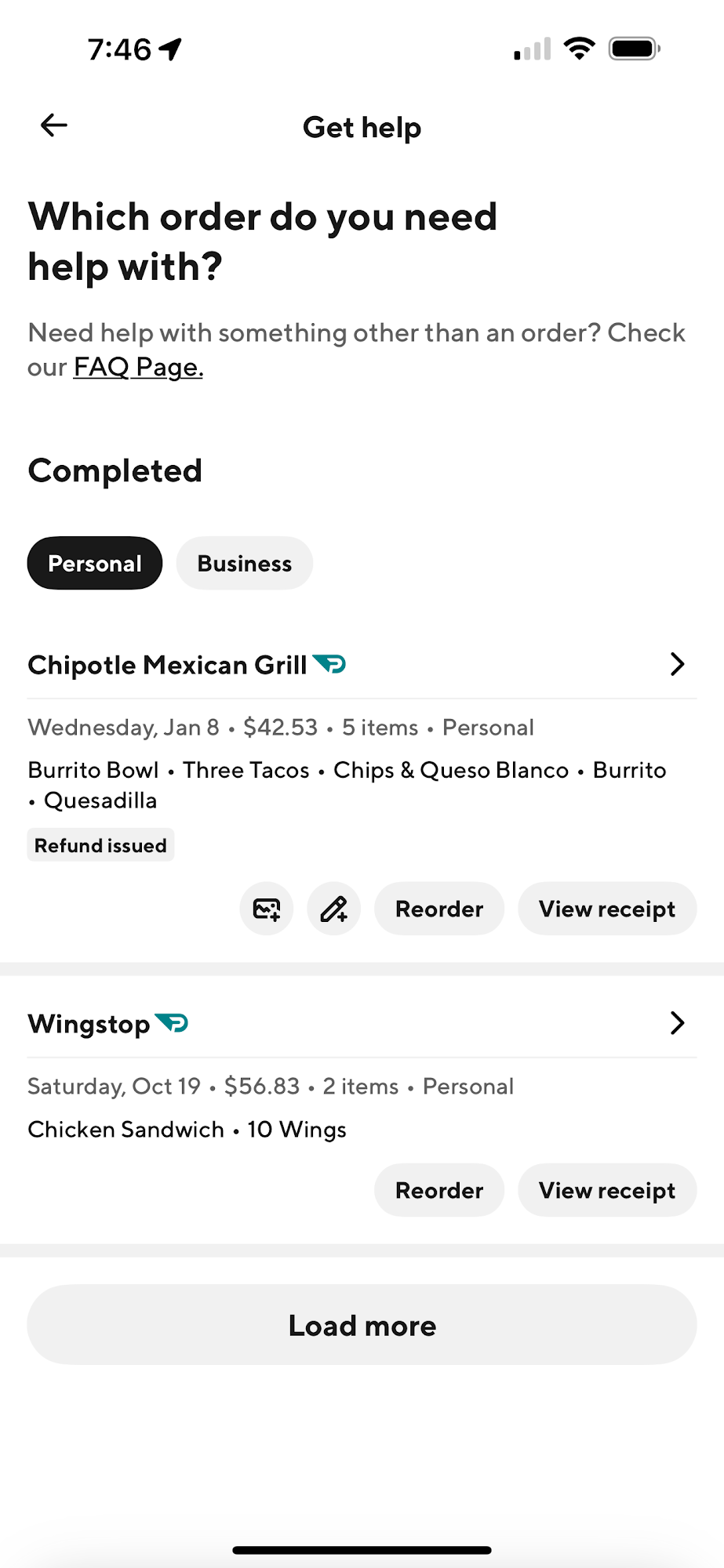This screenshot has height=1568, width=724.
Task: Add a photo to Chipotle order
Action: pyautogui.click(x=267, y=909)
